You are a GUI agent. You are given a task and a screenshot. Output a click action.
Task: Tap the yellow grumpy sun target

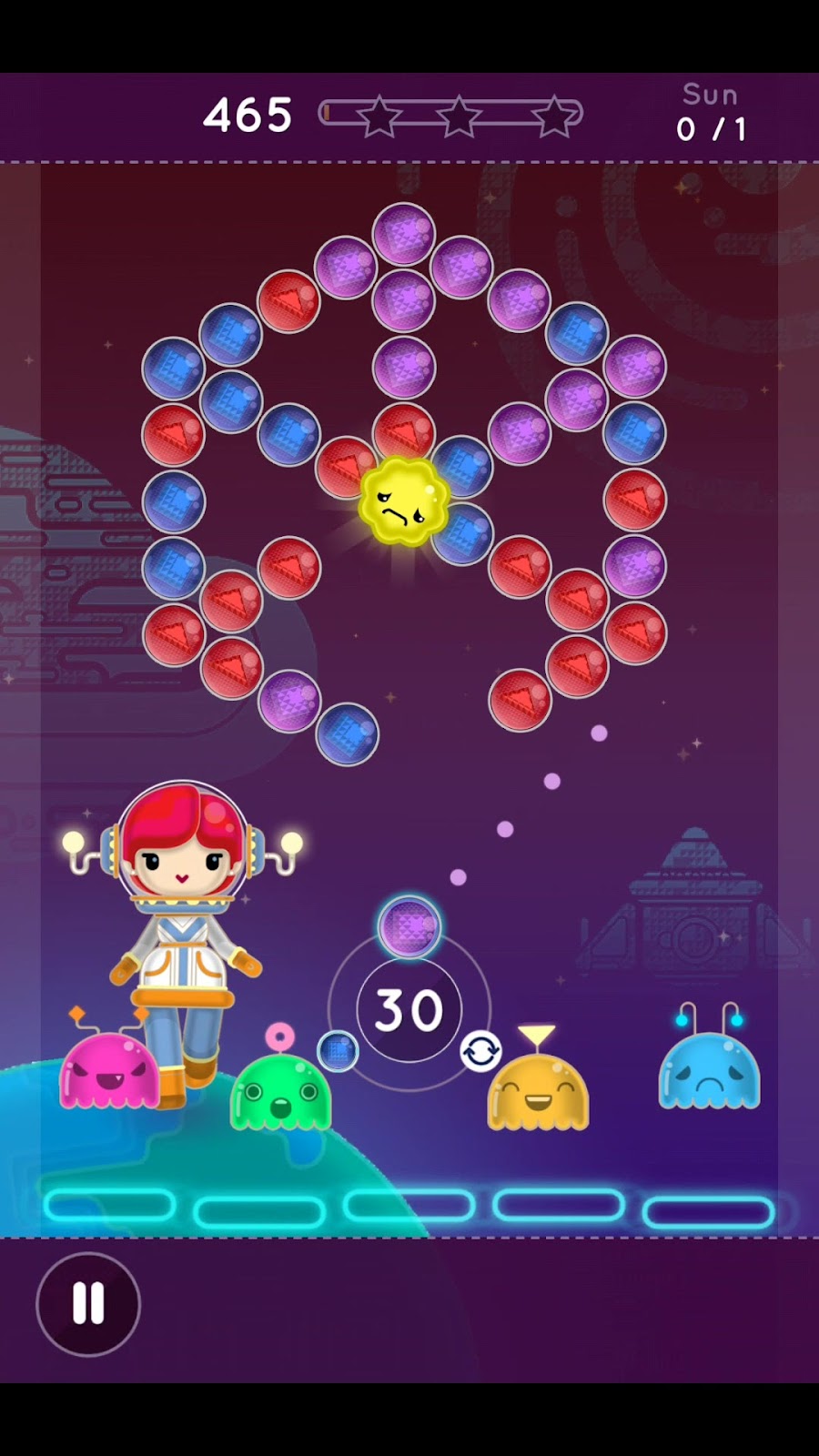[403, 501]
